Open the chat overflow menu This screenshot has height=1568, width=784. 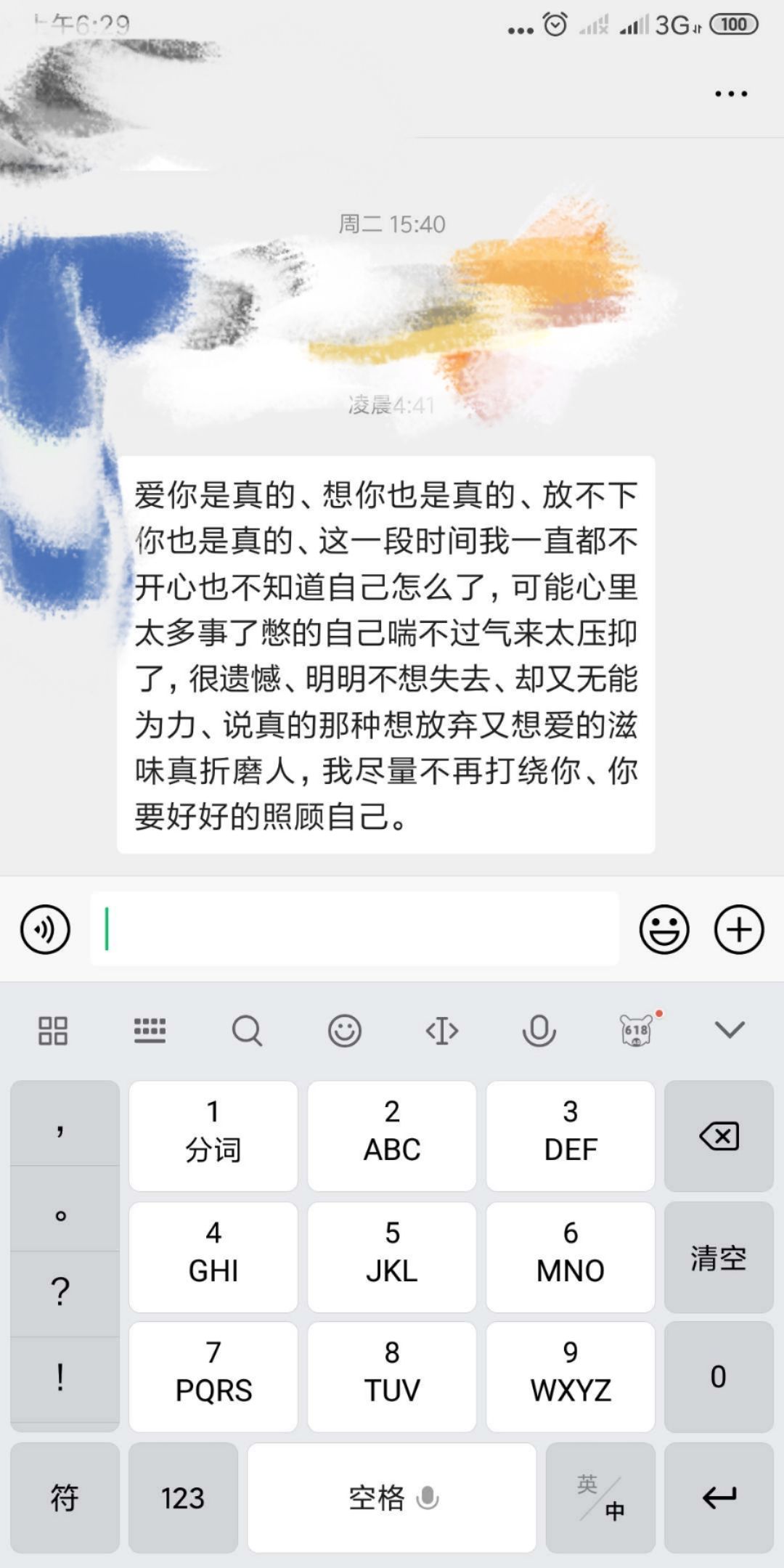(x=730, y=94)
